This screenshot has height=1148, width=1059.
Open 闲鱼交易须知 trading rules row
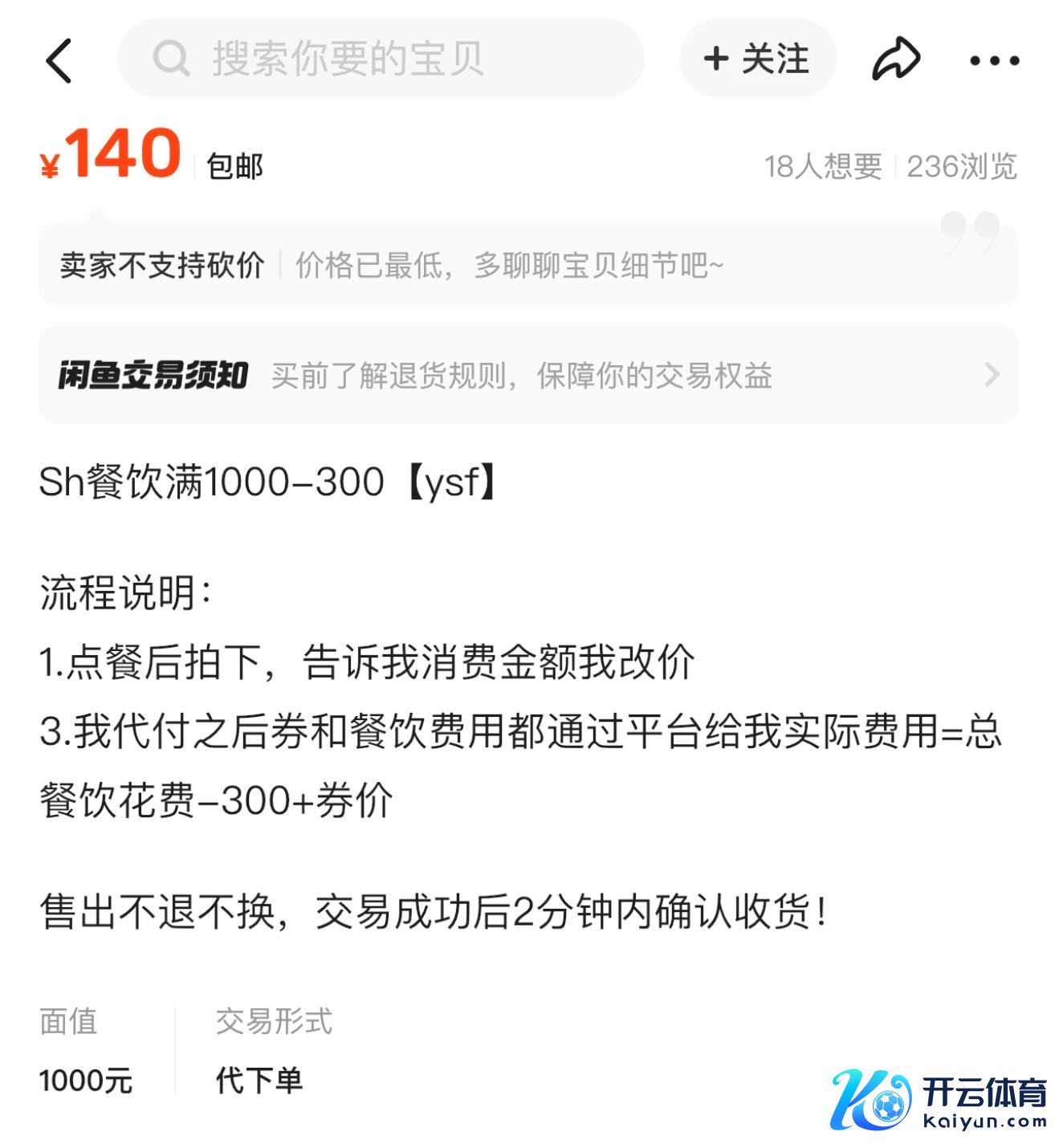tap(528, 375)
